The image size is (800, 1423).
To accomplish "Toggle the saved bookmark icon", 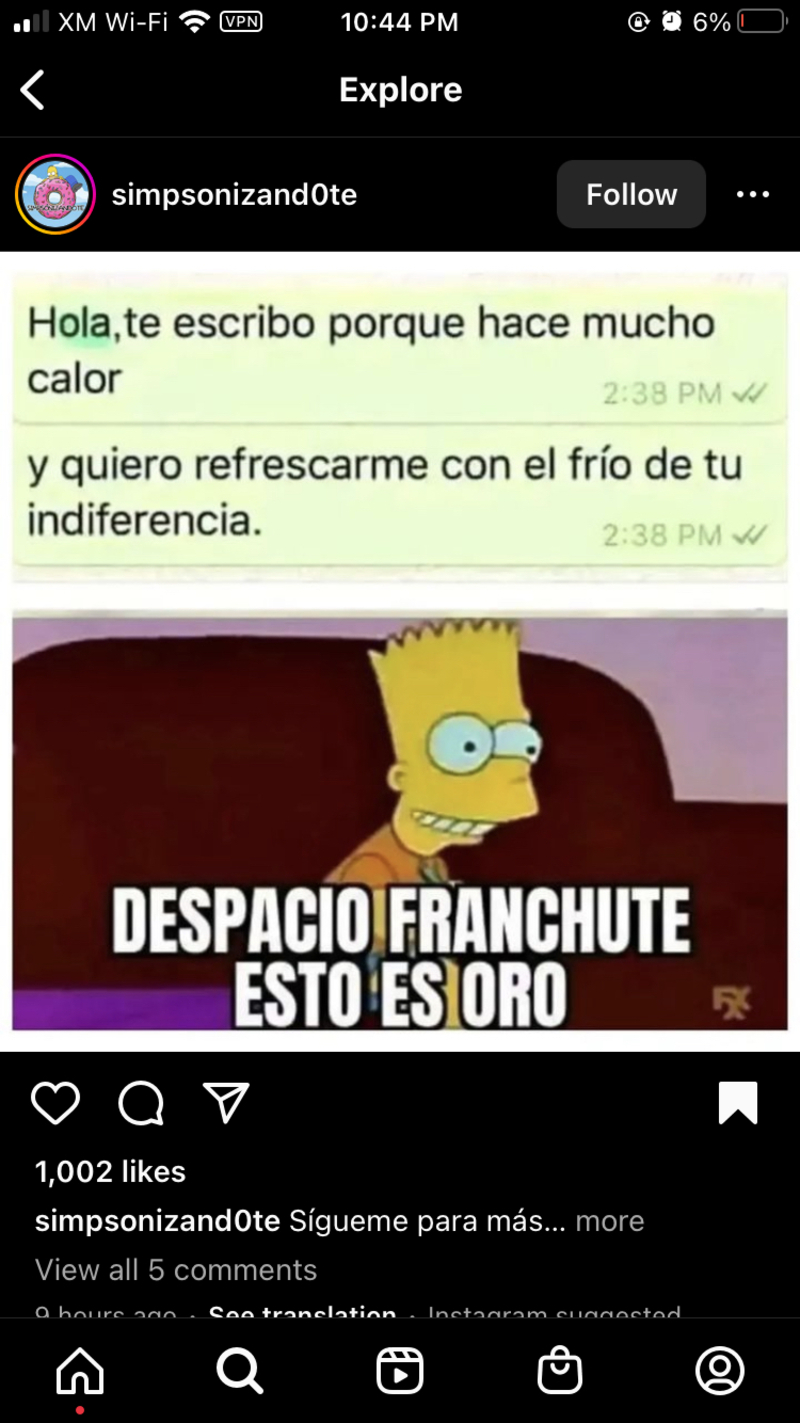I will click(738, 1102).
